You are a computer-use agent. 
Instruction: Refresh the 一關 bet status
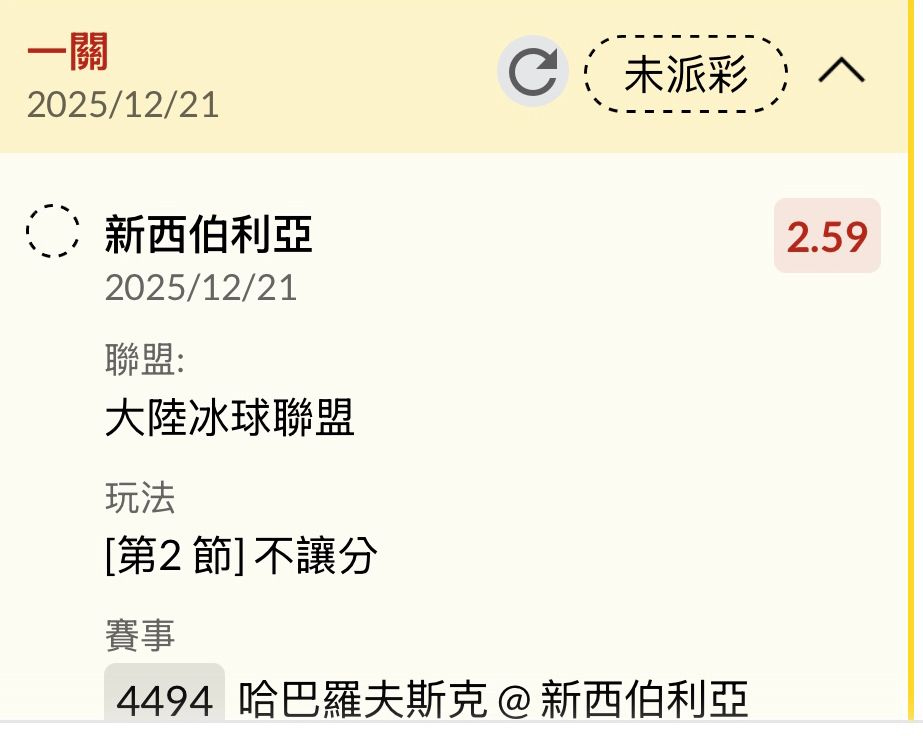click(532, 74)
